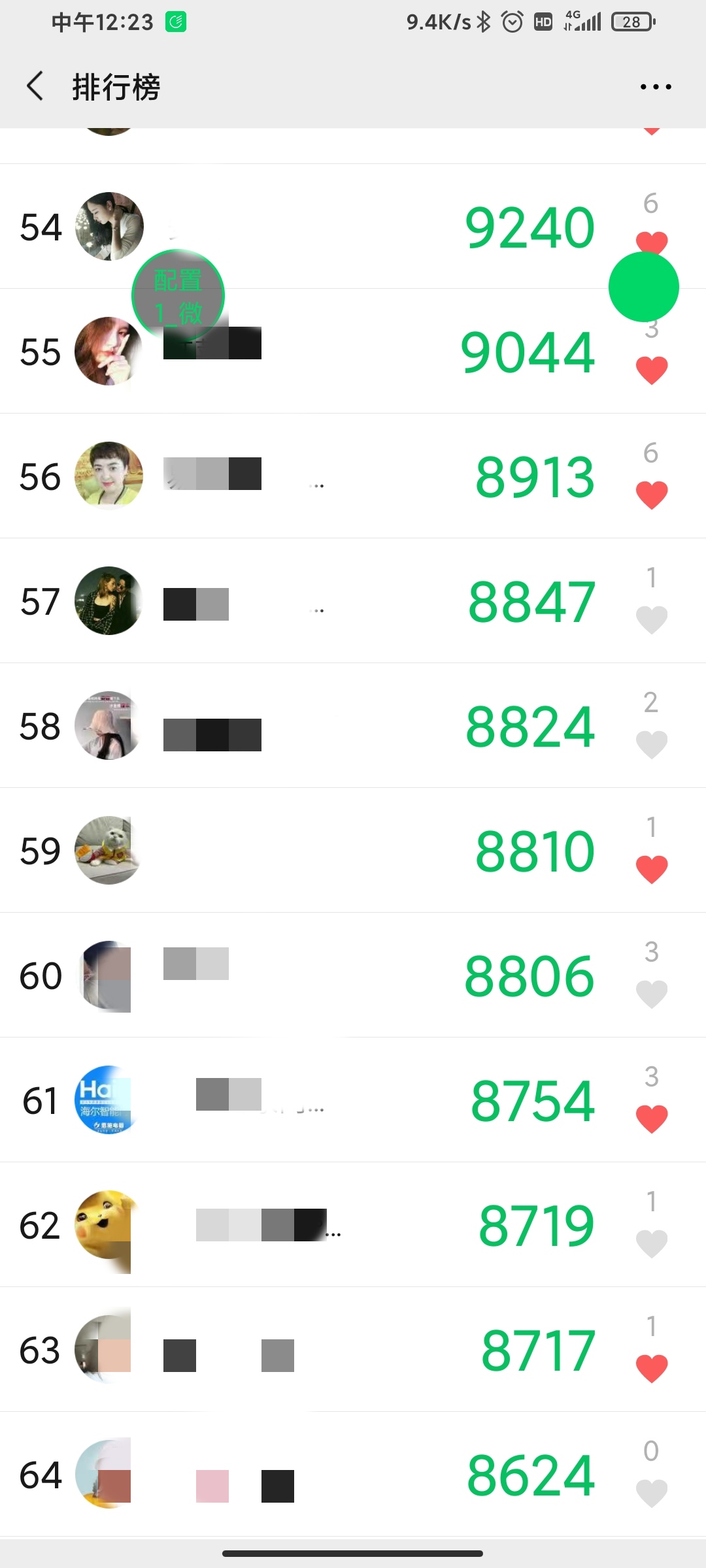Toggle the heart for rank 55 with 9044 steps

pyautogui.click(x=651, y=370)
